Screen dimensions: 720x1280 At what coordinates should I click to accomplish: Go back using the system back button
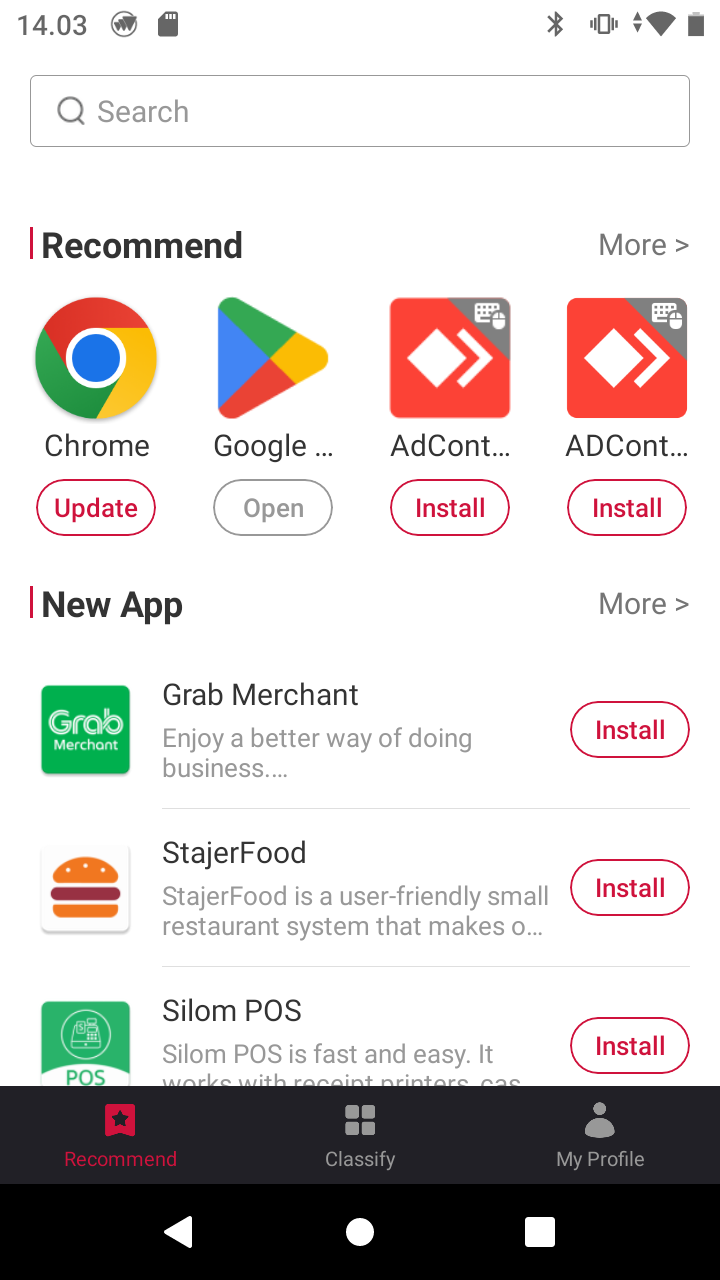coord(179,1232)
